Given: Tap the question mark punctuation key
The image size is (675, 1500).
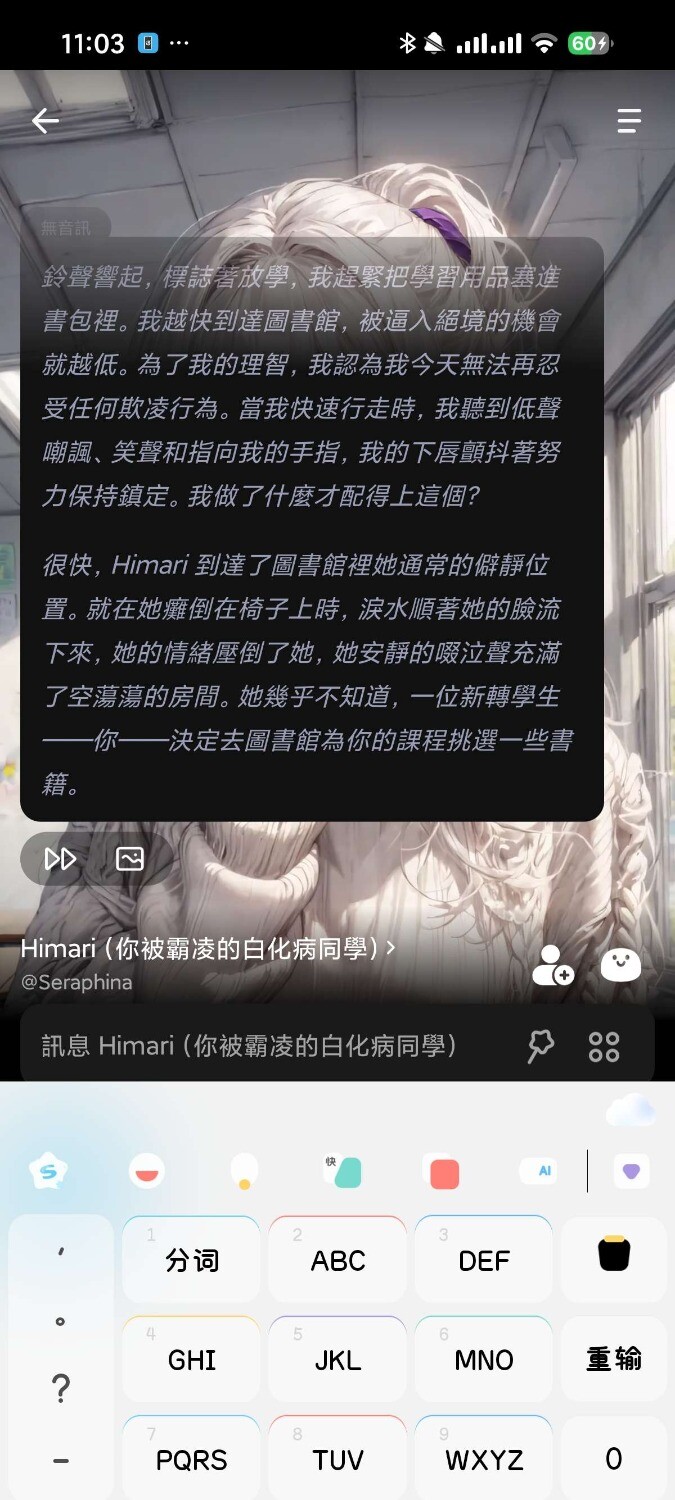Looking at the screenshot, I should pyautogui.click(x=60, y=1388).
